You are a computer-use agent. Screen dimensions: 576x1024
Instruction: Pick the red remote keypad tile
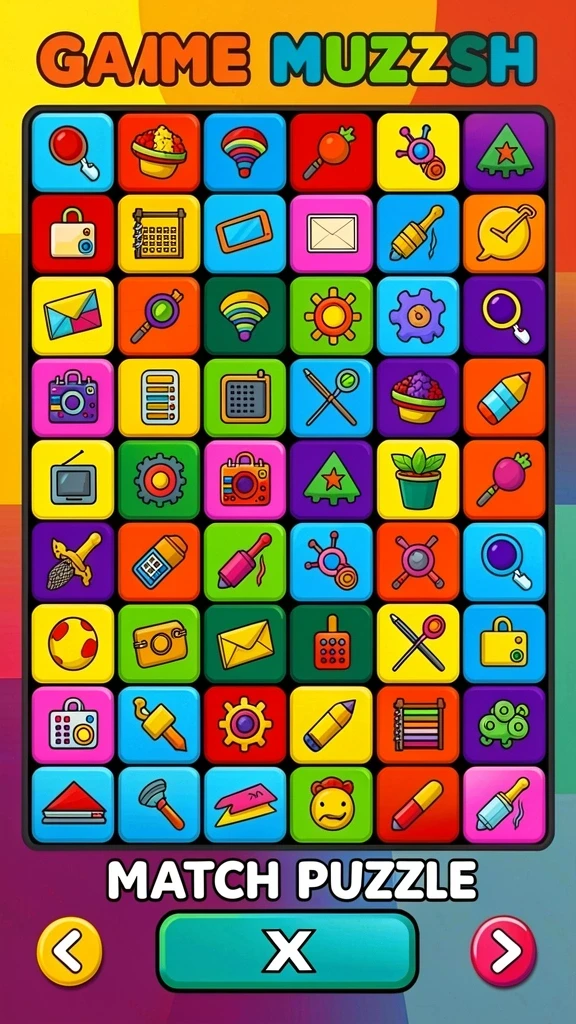pos(331,643)
